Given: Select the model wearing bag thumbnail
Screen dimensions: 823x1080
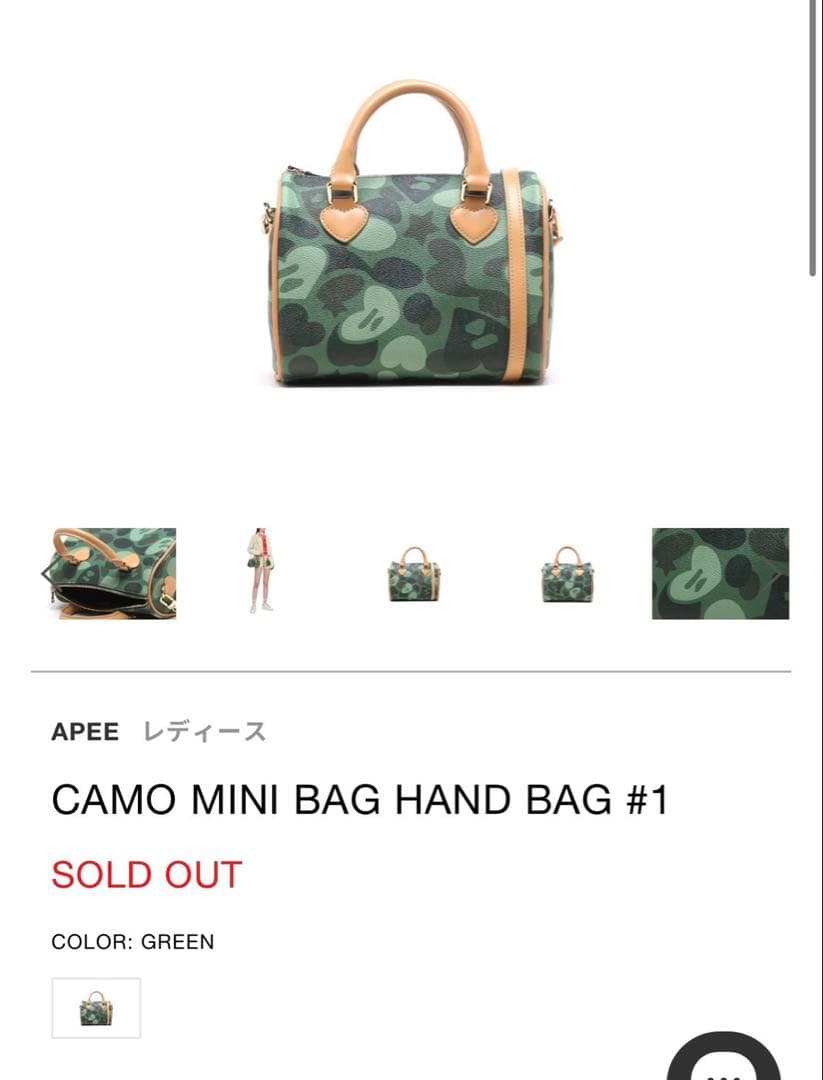Looking at the screenshot, I should click(x=261, y=571).
